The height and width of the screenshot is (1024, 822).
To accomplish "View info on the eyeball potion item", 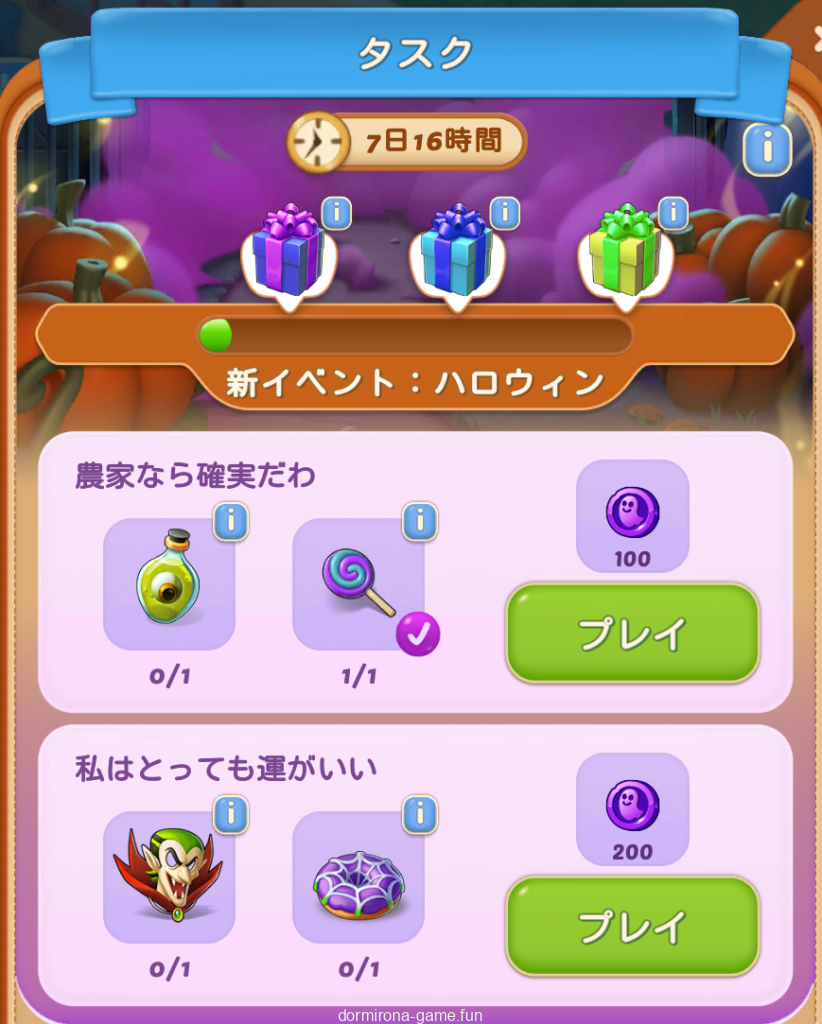I will click(x=231, y=521).
